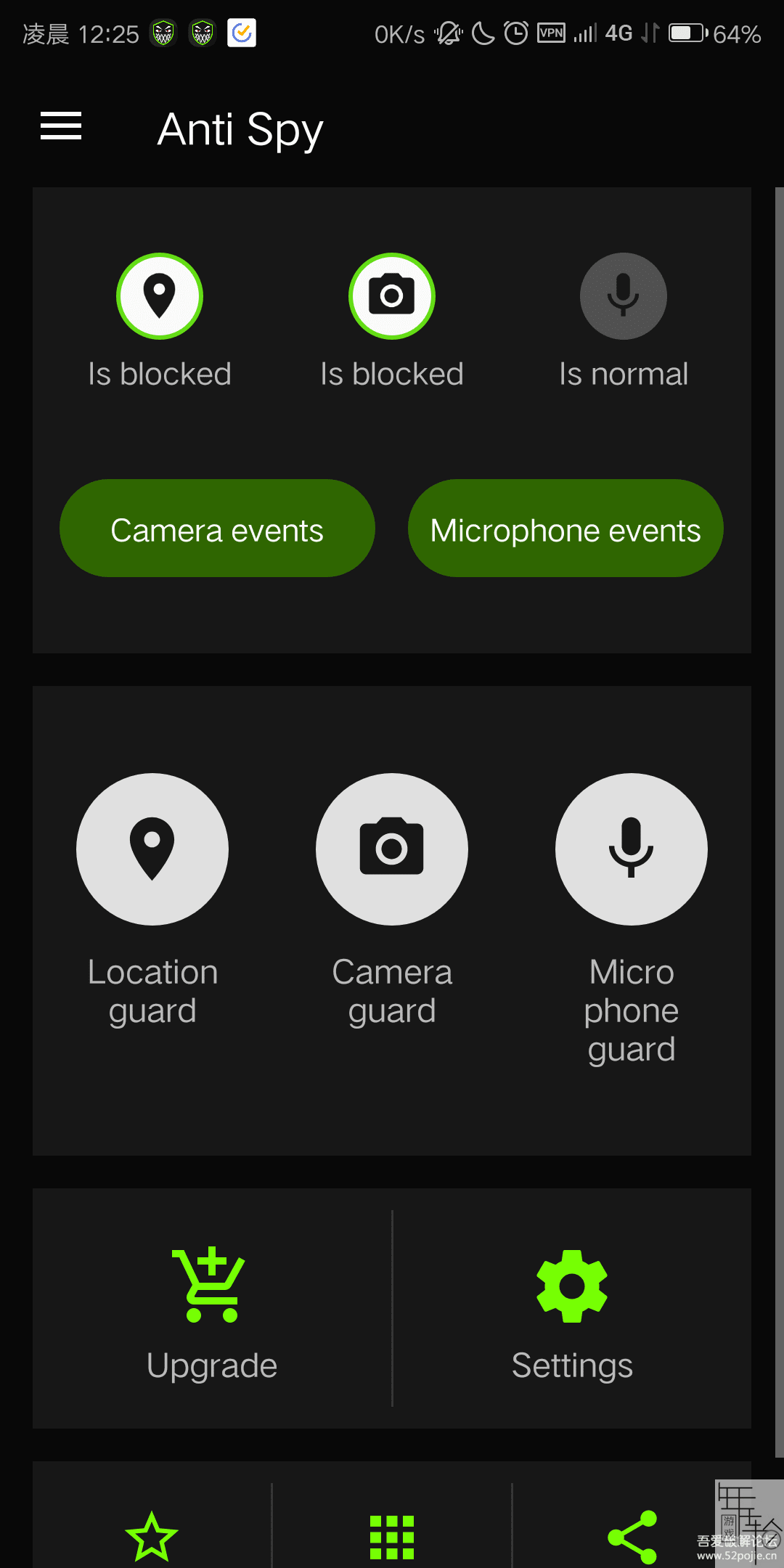Tap the location blocked status icon
Image resolution: width=784 pixels, height=1568 pixels.
(x=160, y=296)
